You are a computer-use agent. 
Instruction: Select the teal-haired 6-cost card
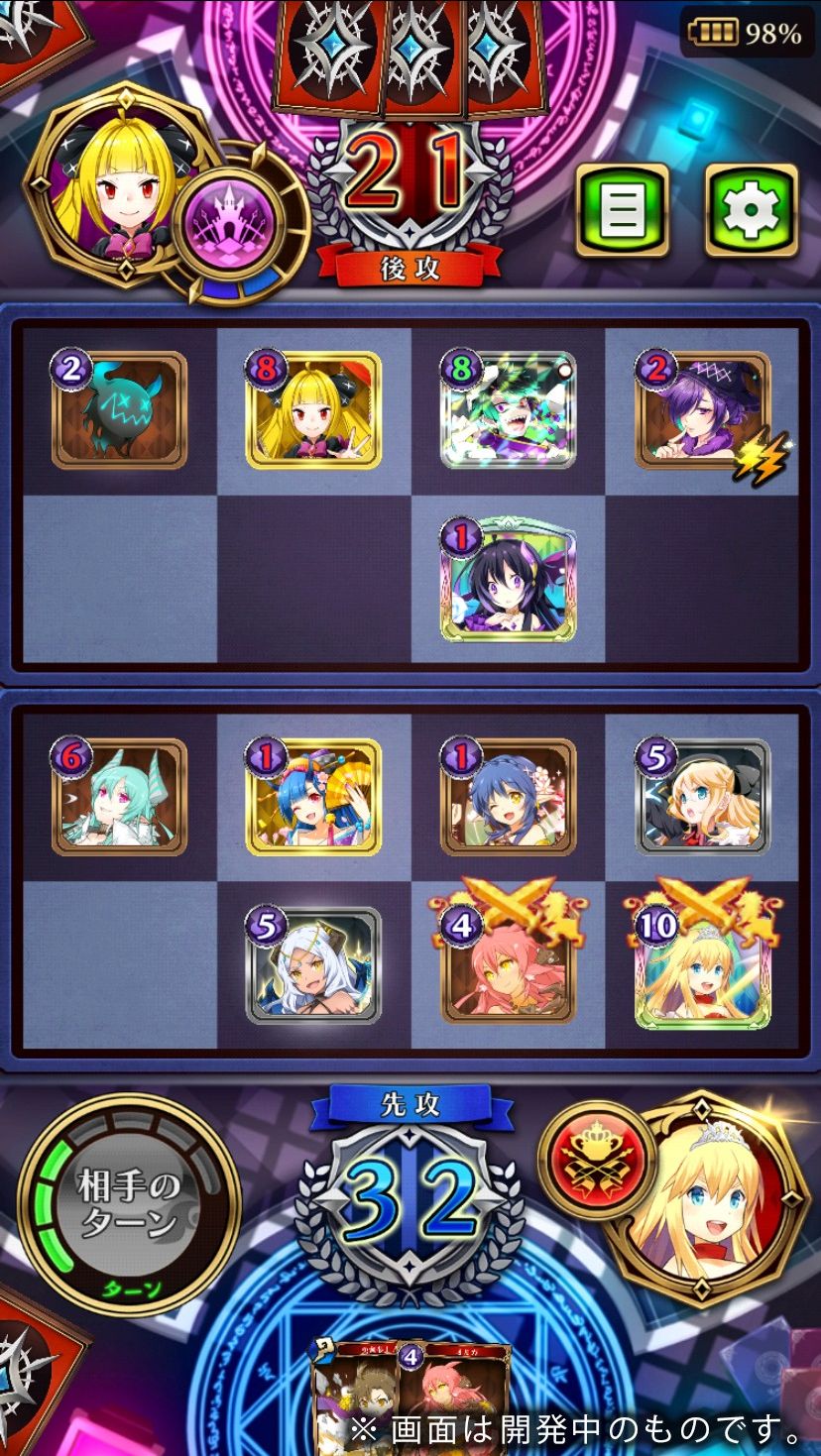click(x=119, y=796)
